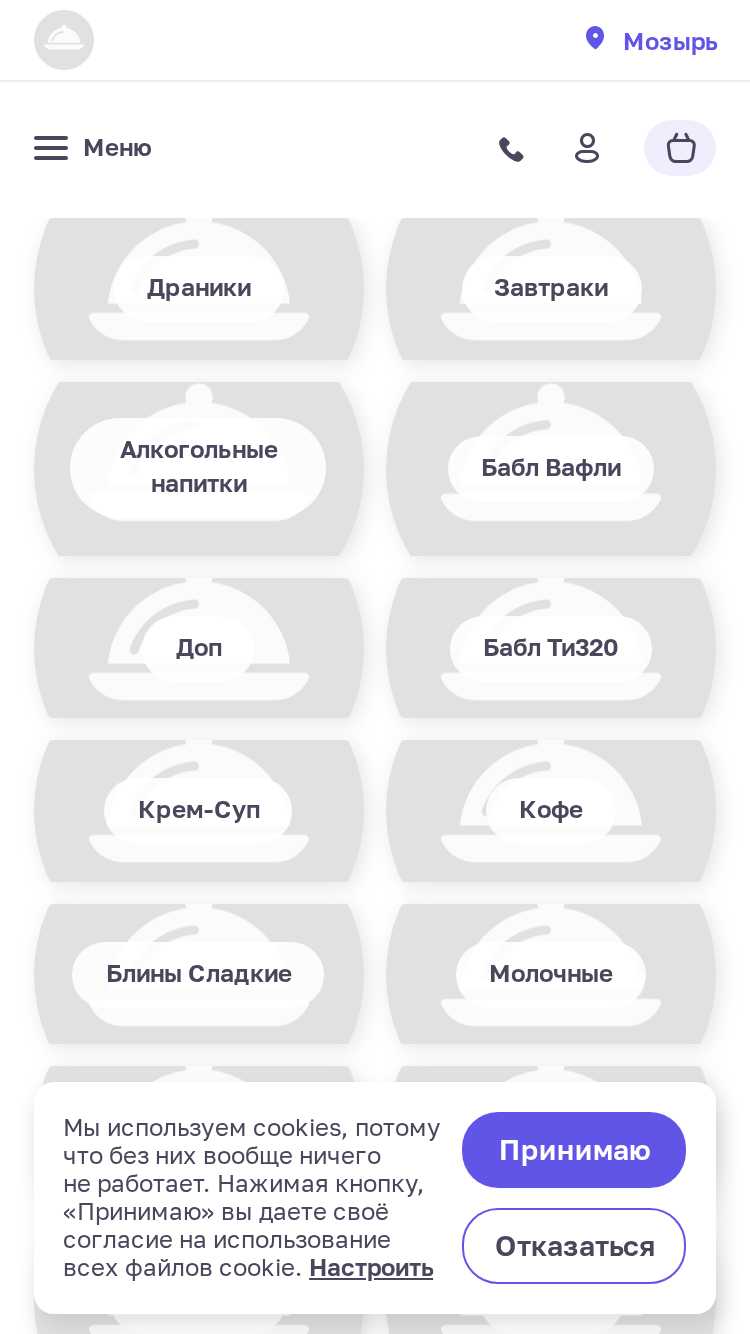Tap the restaurant logo in the header
Viewport: 750px width, 1334px height.
click(64, 40)
